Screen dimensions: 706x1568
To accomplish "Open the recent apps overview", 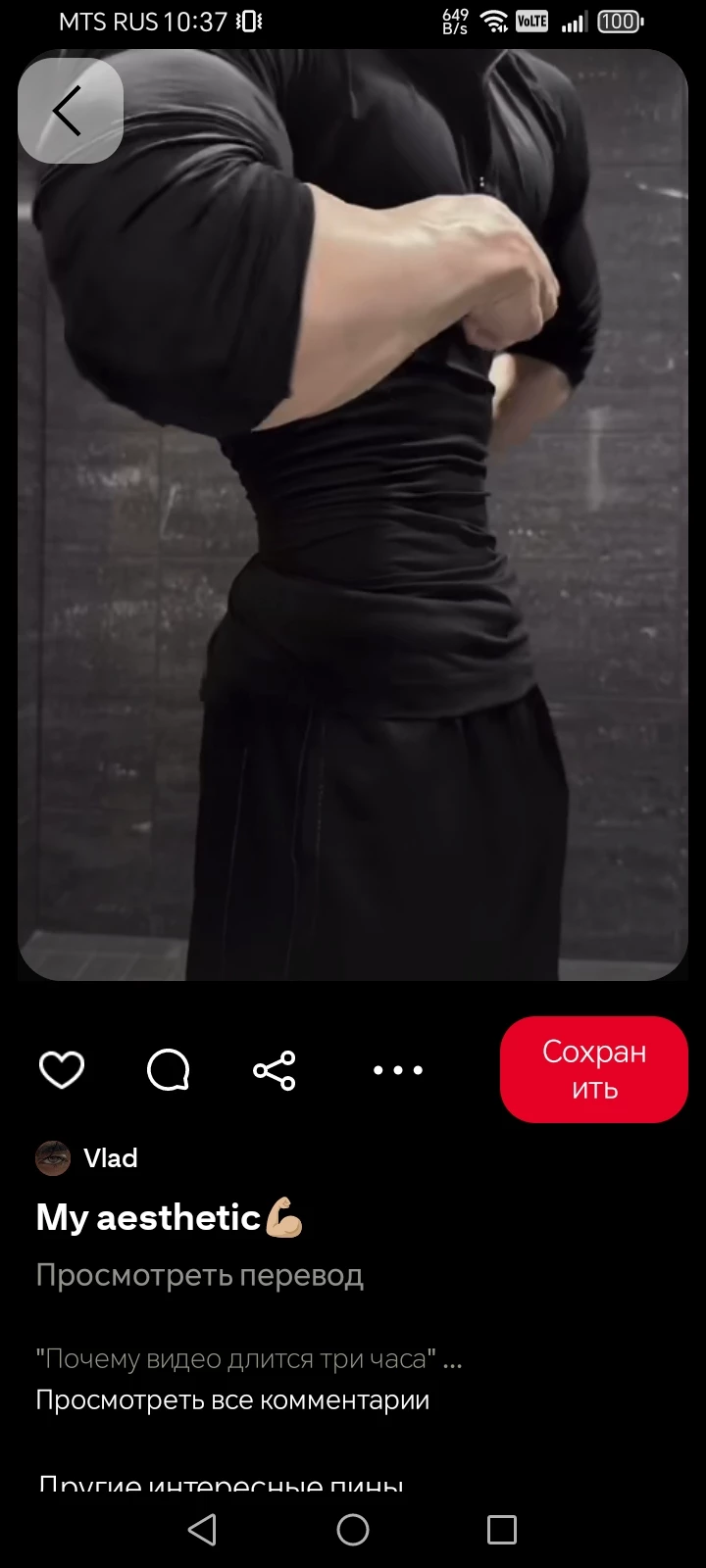I will click(x=502, y=1530).
